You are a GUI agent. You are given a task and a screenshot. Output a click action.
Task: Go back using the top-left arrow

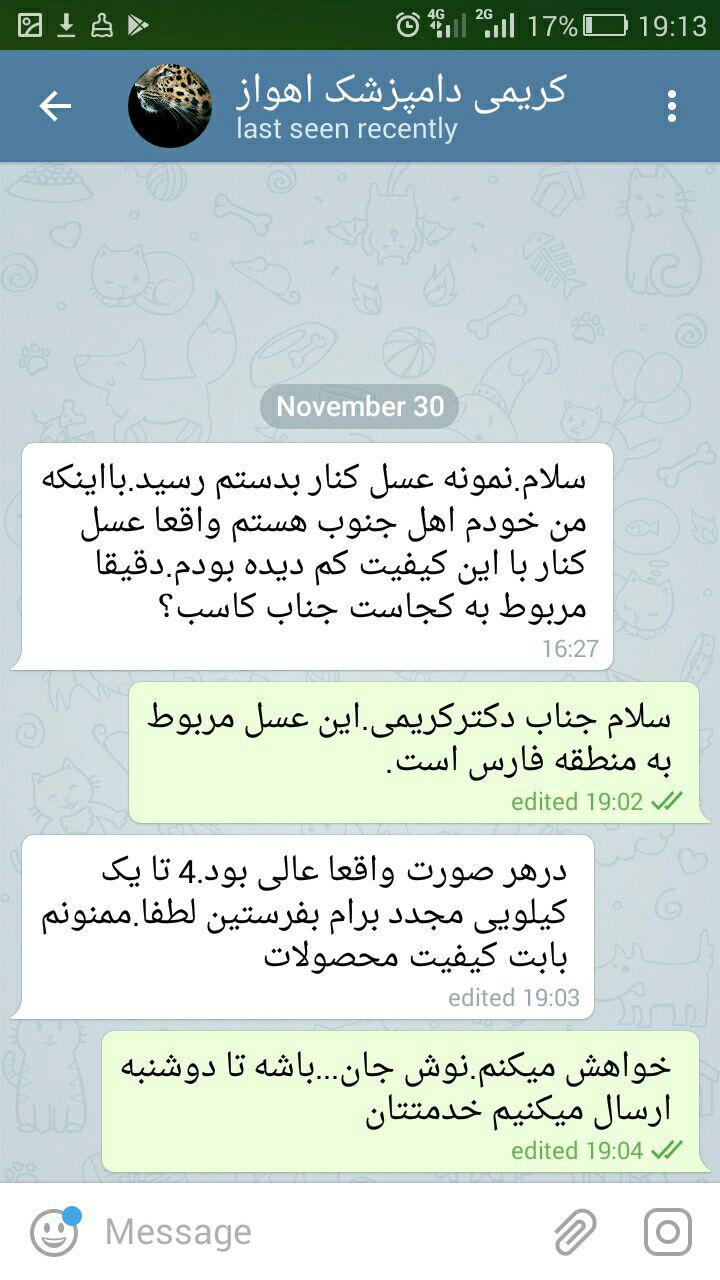(55, 106)
